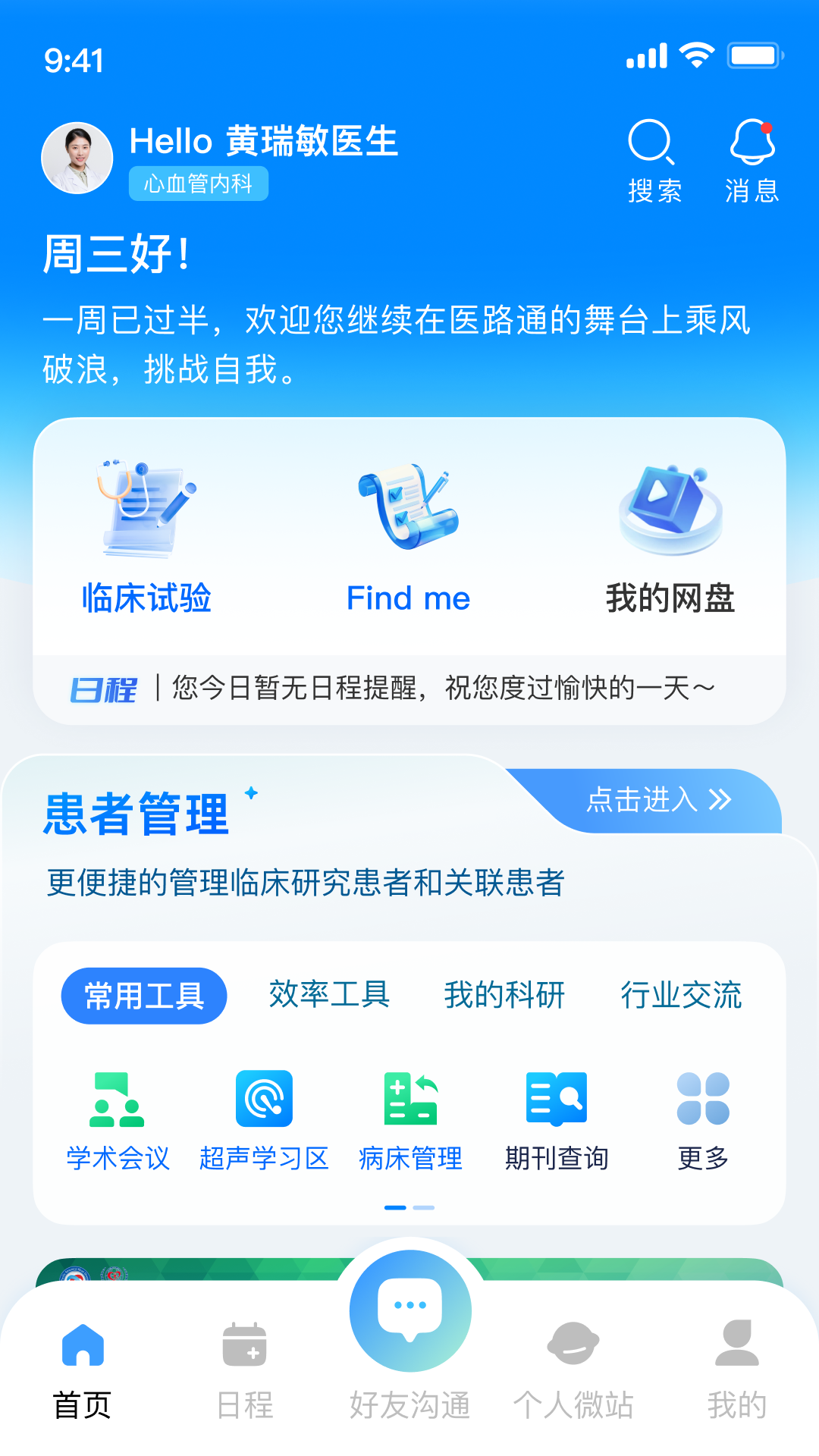819x1456 pixels.
Task: Switch to the 我的科研 tab
Action: coord(504,996)
